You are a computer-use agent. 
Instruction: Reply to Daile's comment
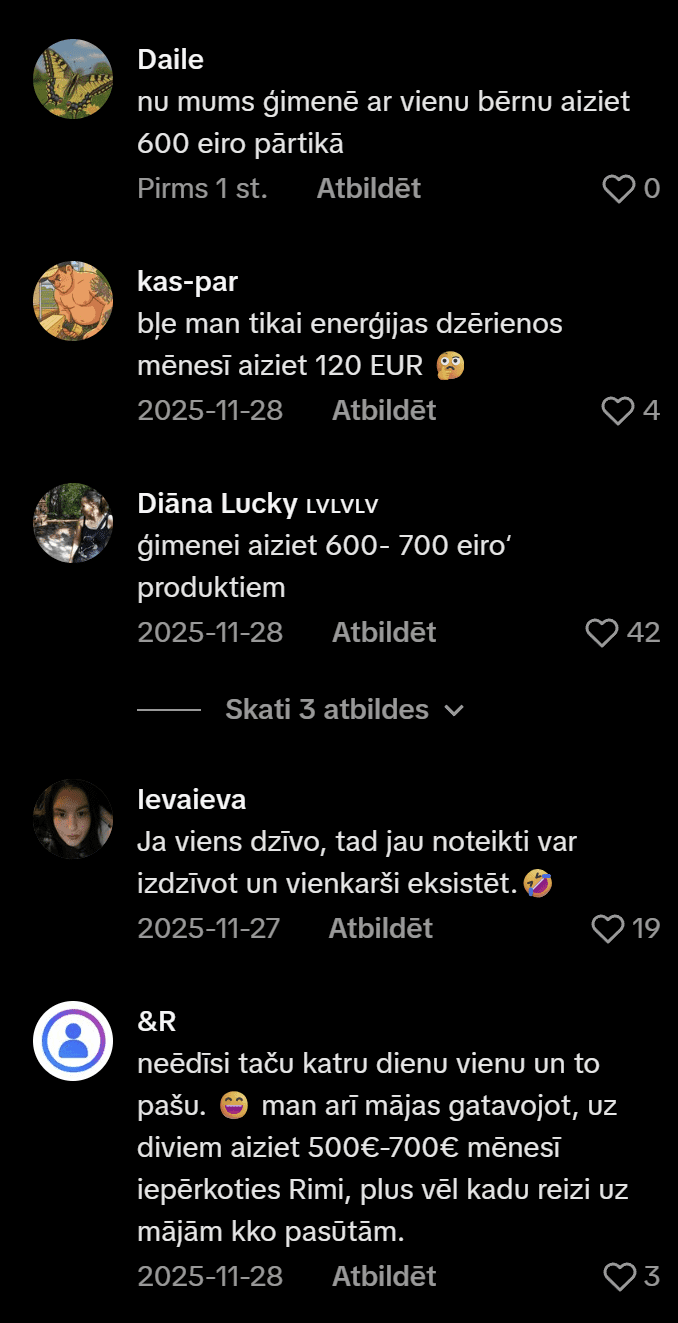[x=368, y=188]
